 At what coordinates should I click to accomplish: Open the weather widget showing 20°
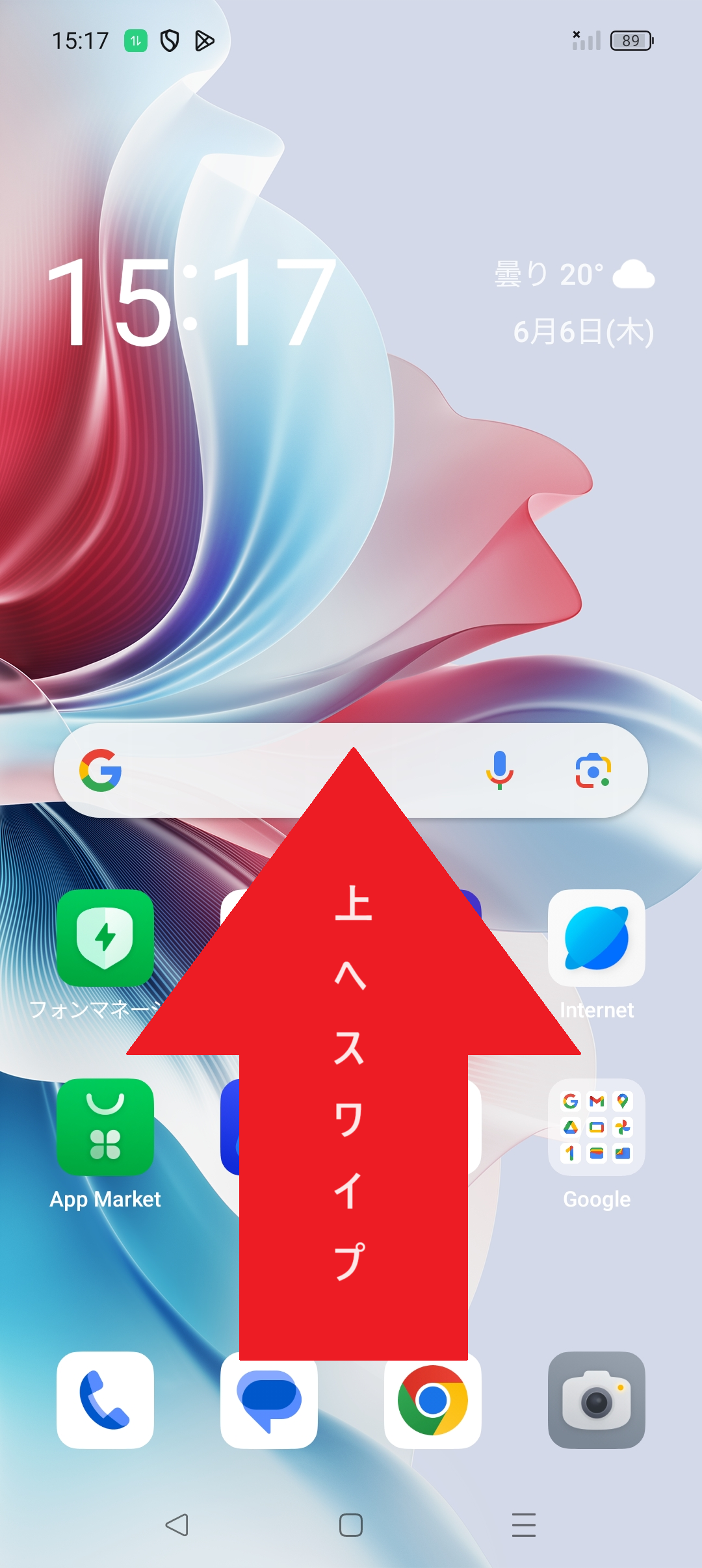click(574, 274)
